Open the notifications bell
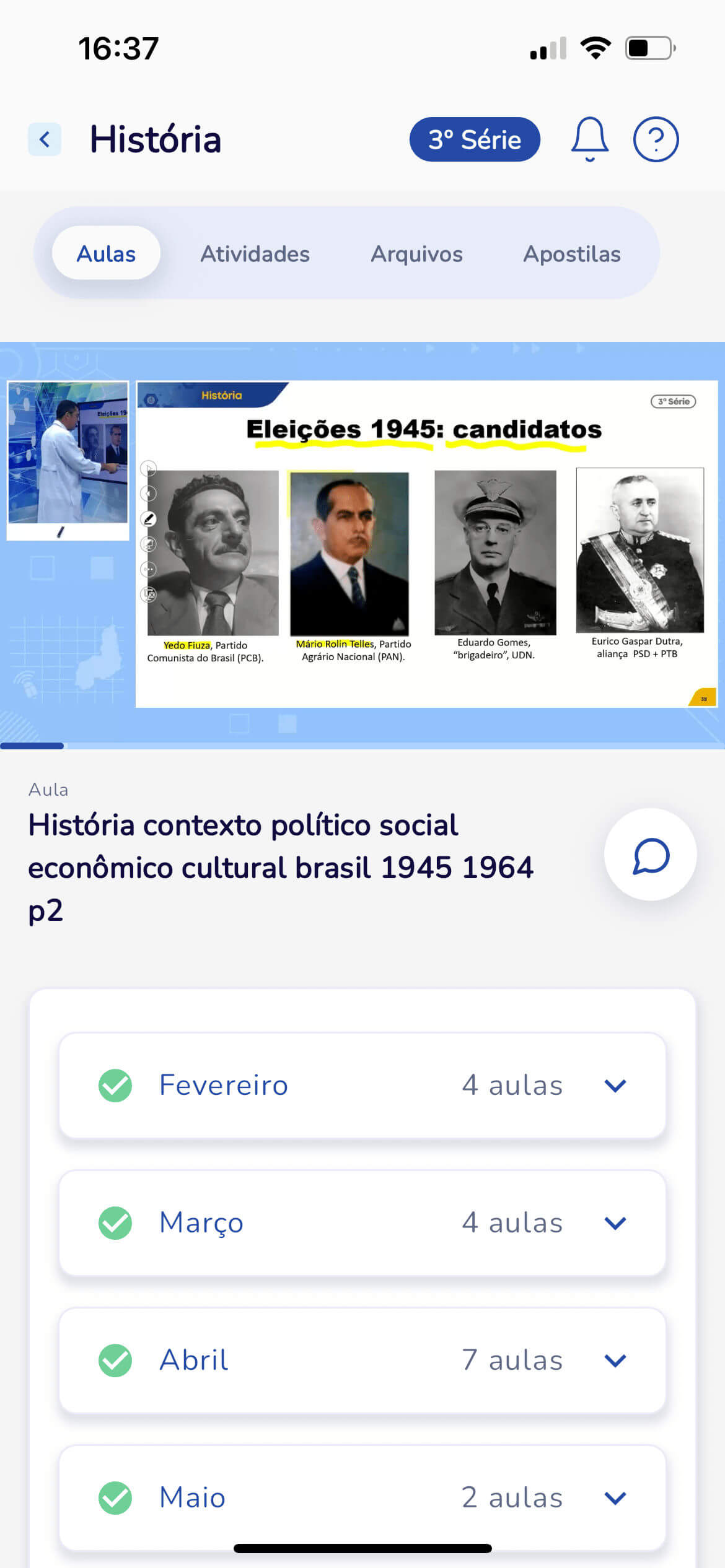Screen dimensions: 725x1568 click(589, 139)
